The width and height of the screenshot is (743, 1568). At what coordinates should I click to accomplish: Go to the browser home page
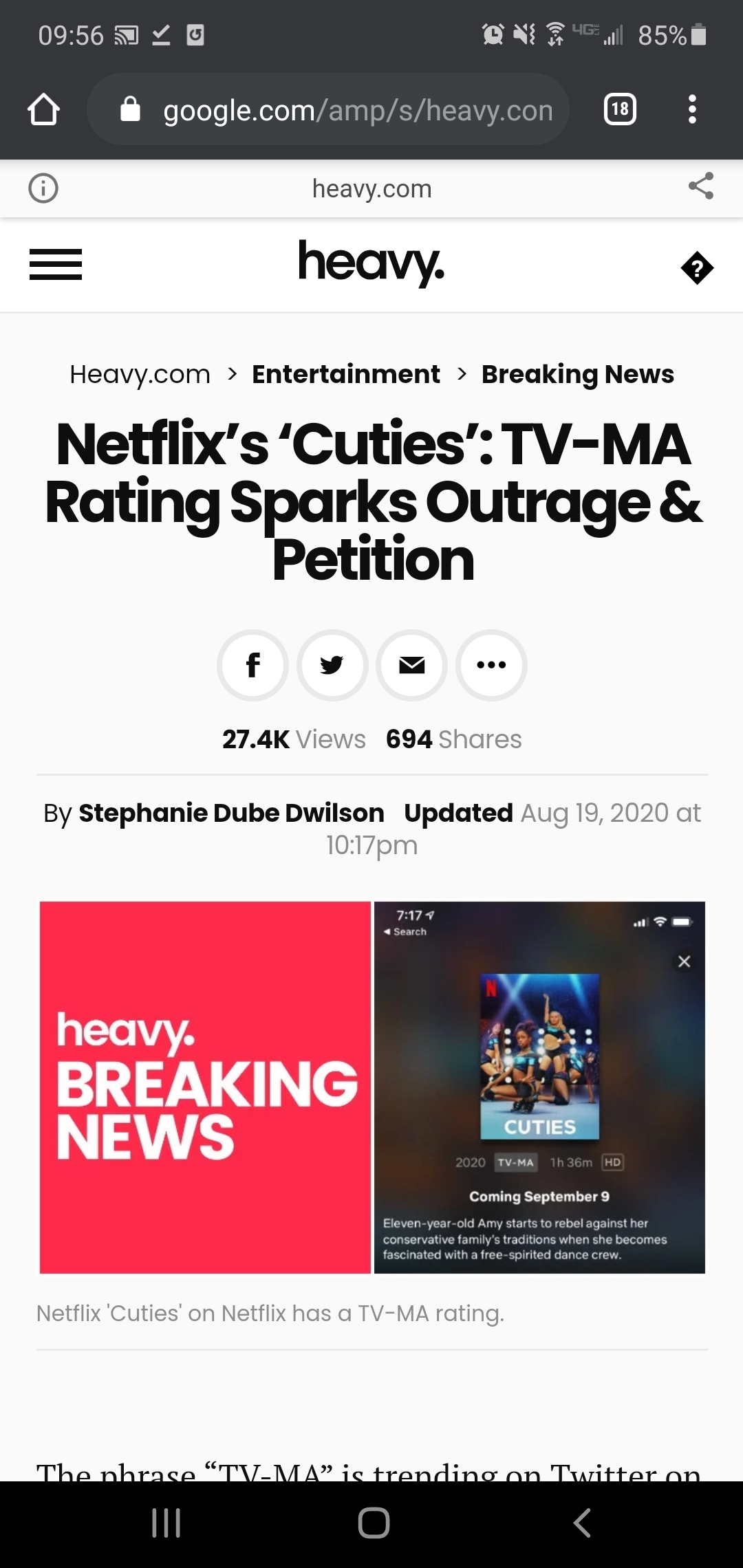click(43, 109)
